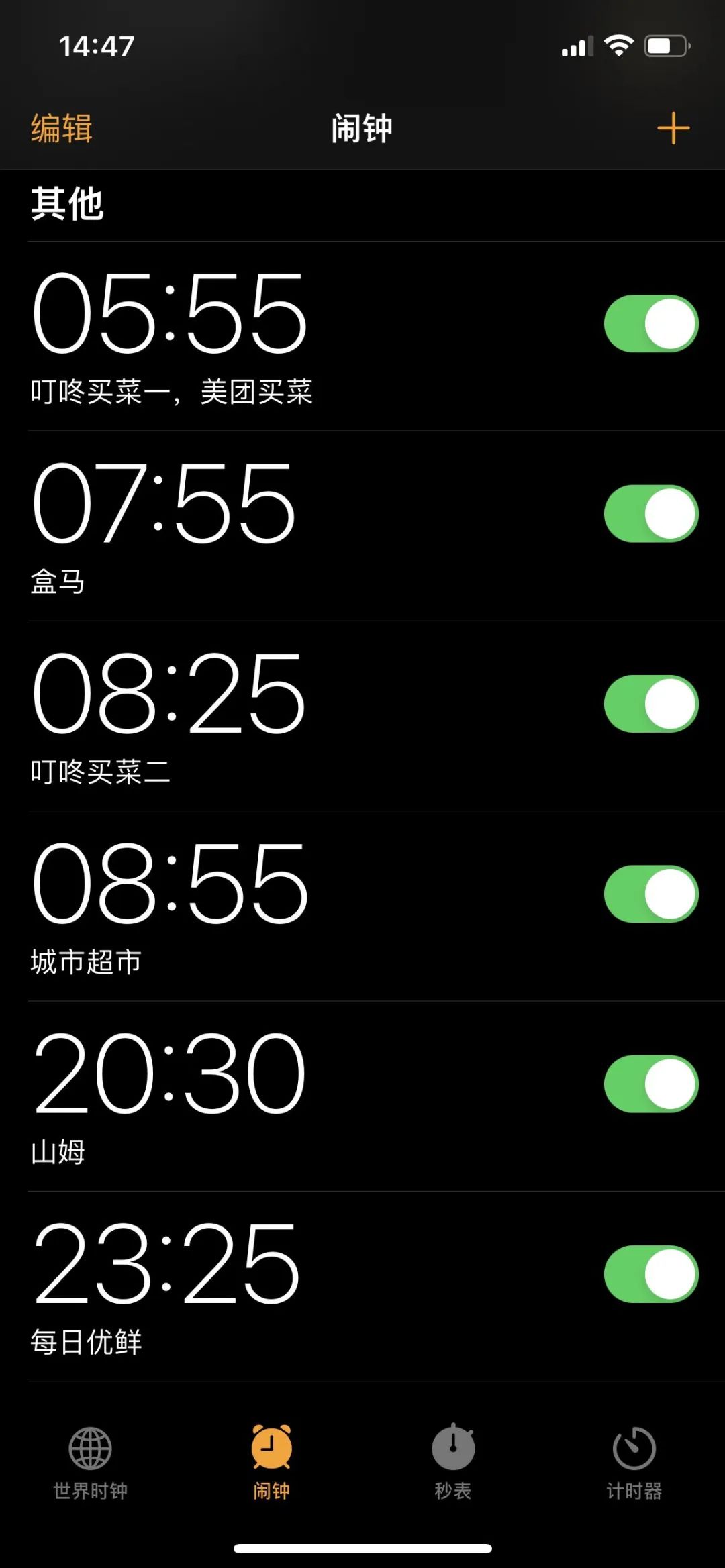The width and height of the screenshot is (725, 1568).
Task: Add a new alarm with plus icon
Action: 673,128
